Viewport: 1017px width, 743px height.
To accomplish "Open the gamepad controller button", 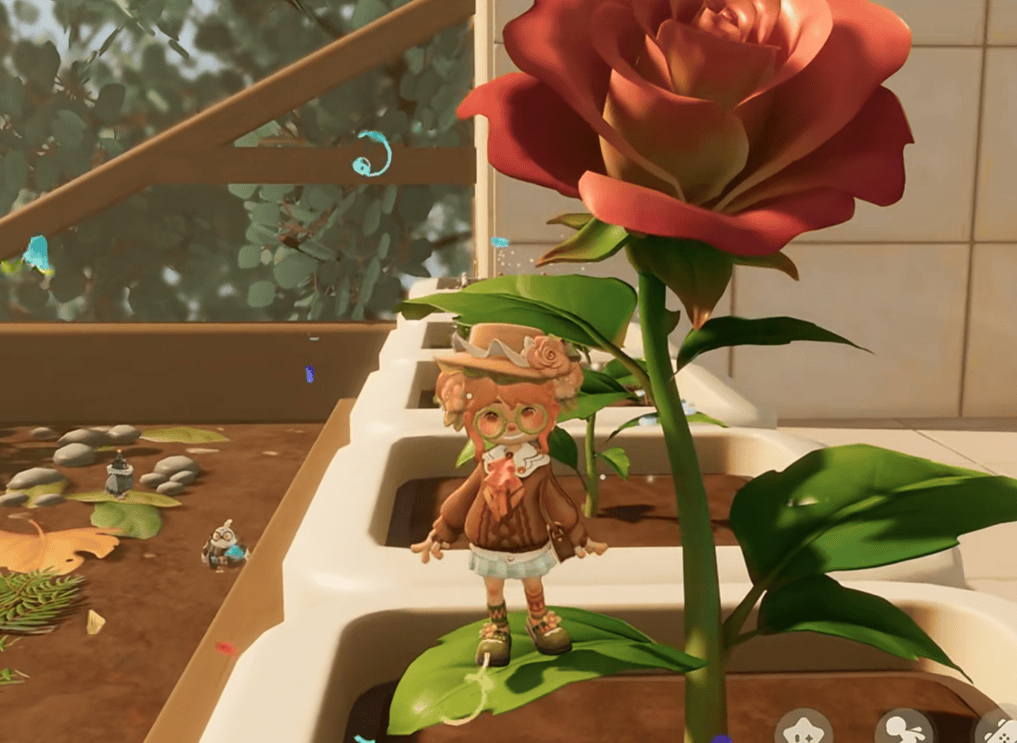I will 998,729.
